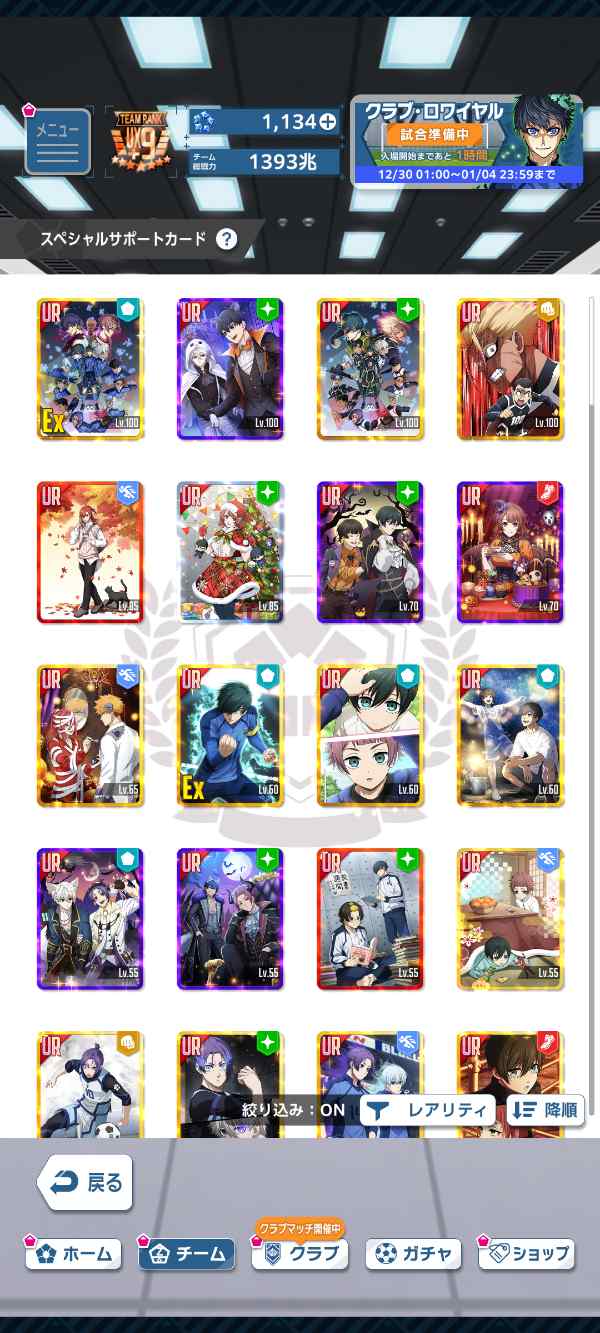
Task: Tap the plus icon beside 1,134
Action: tap(327, 122)
